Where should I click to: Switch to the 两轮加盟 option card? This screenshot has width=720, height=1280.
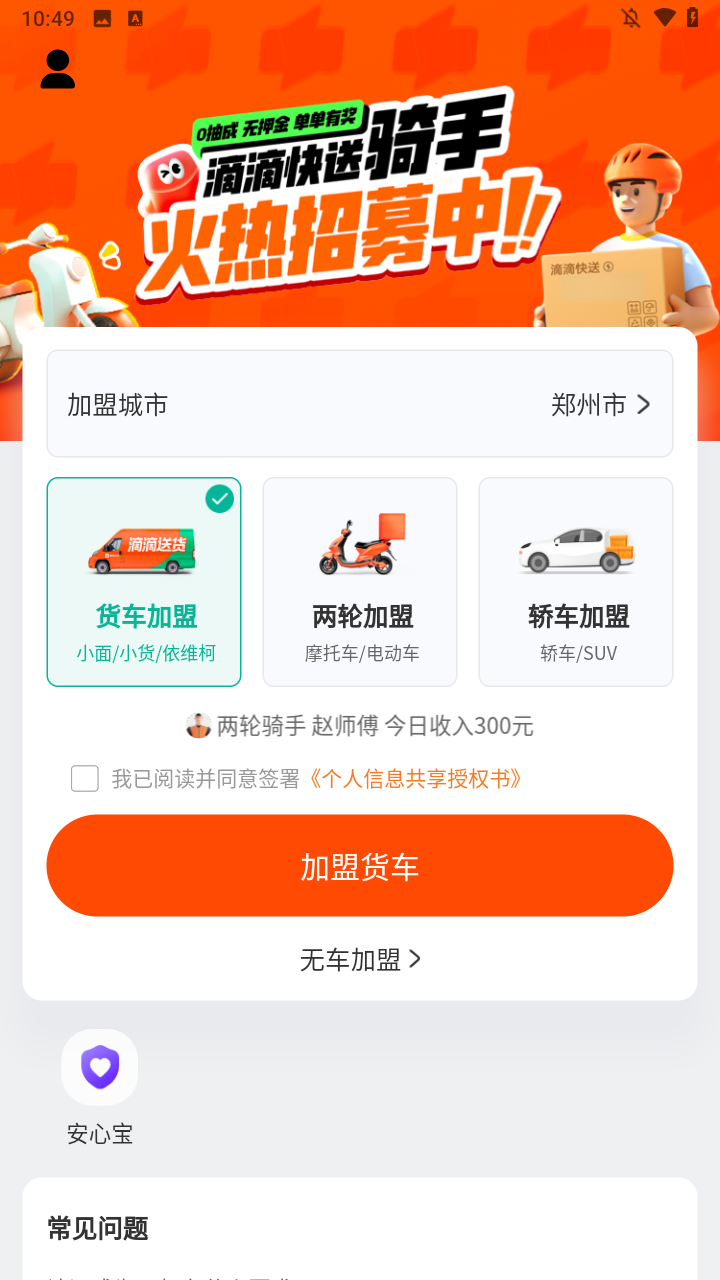pyautogui.click(x=359, y=581)
